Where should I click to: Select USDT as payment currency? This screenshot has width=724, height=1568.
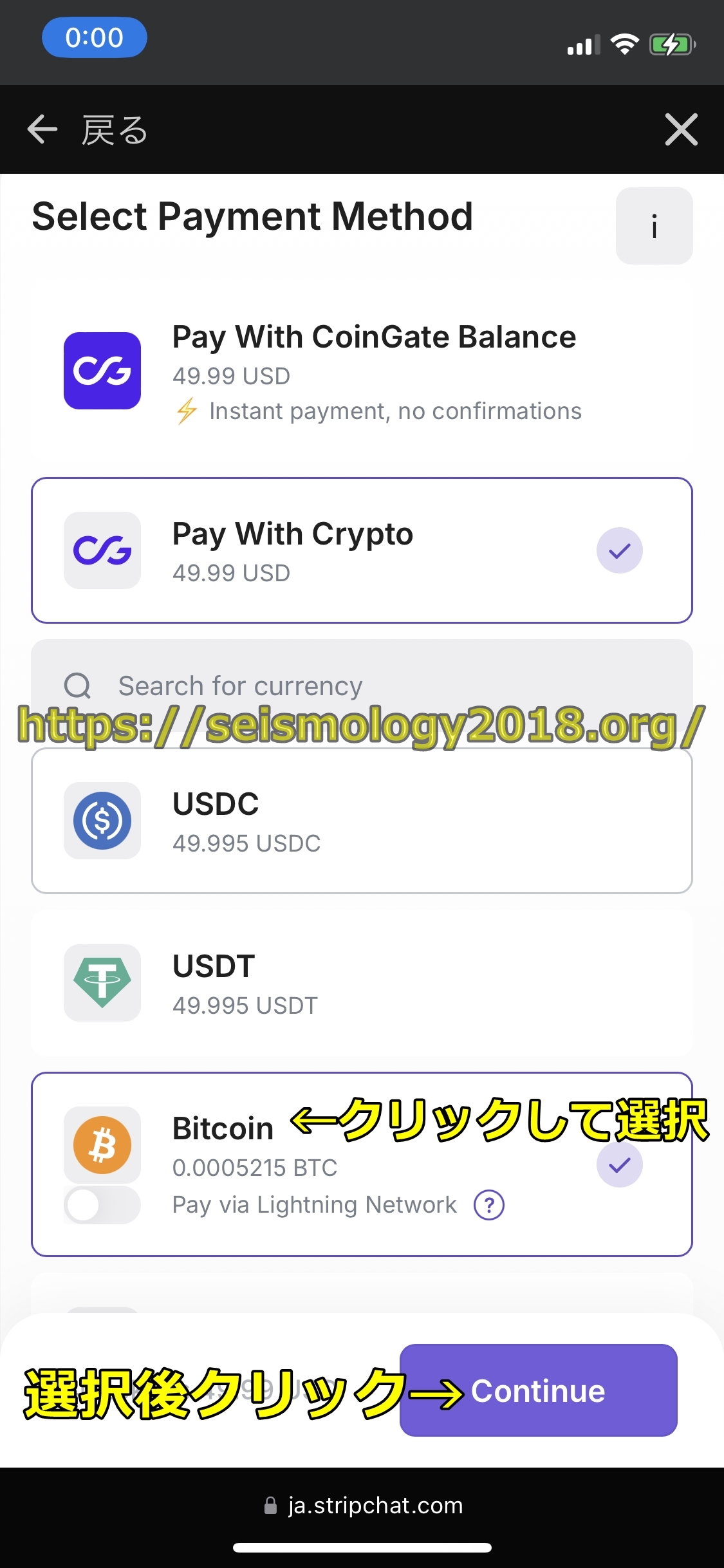point(362,983)
